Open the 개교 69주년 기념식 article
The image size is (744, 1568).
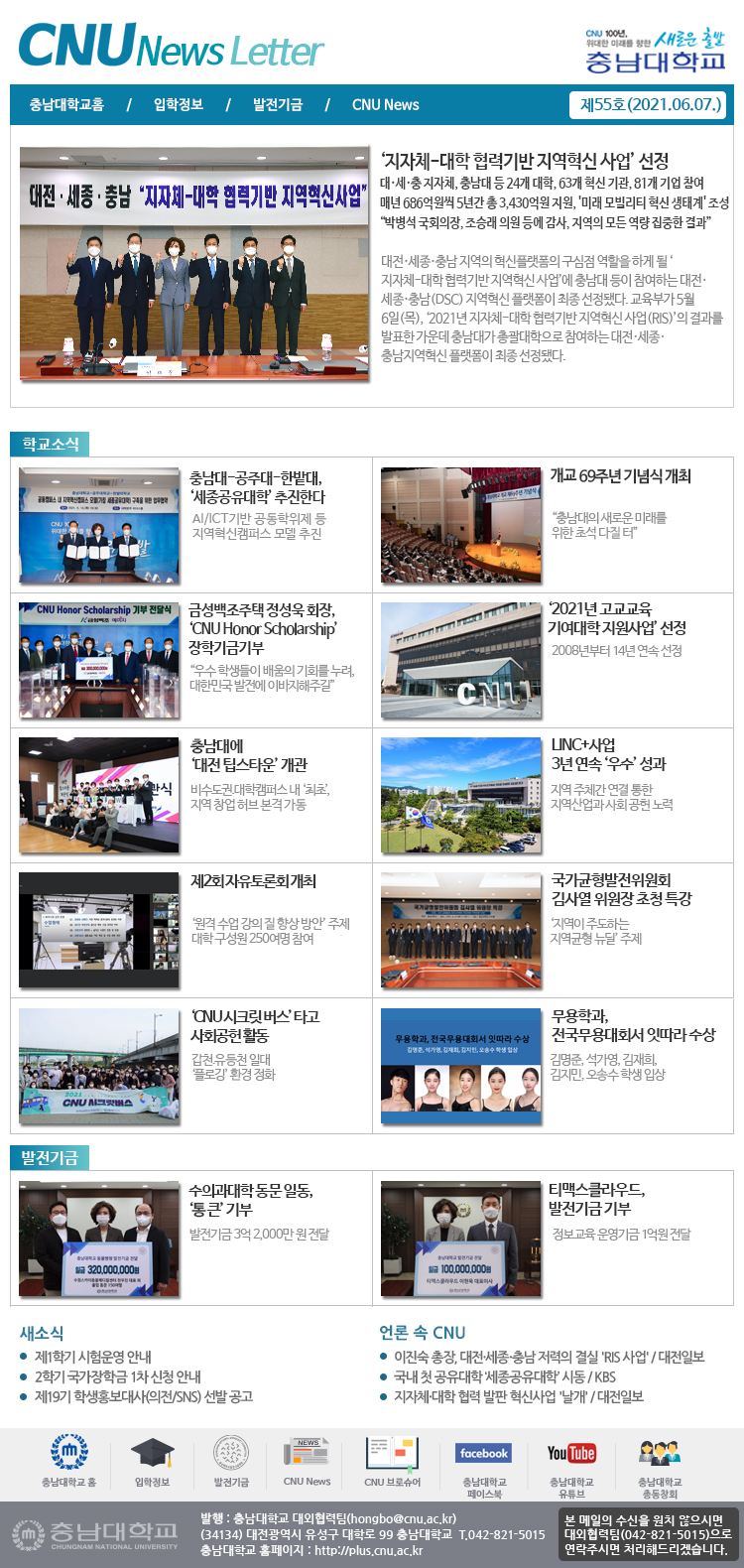(x=620, y=476)
